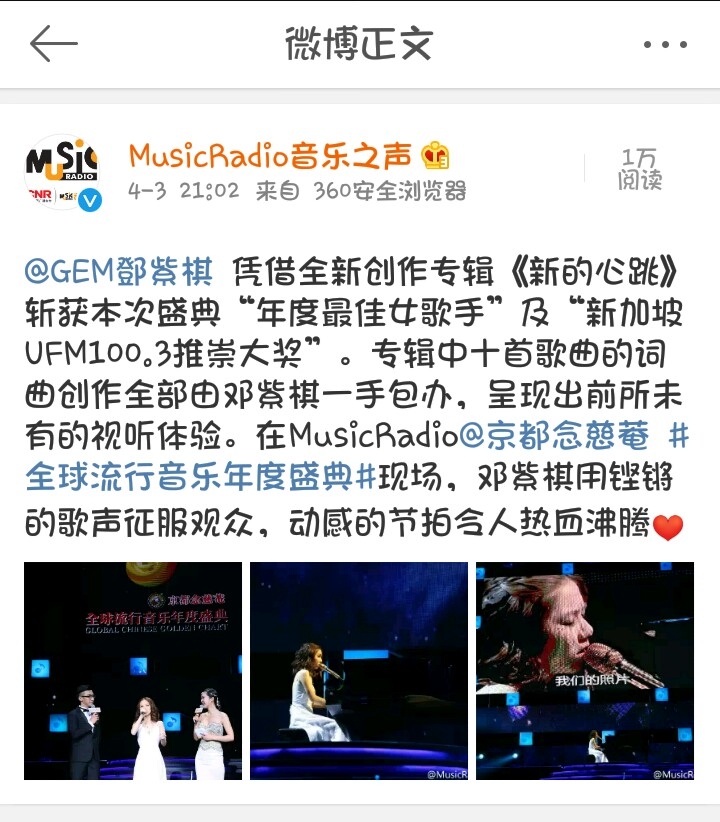Open the MusicRadio音乐之声 account name
This screenshot has width=720, height=822.
[270, 156]
